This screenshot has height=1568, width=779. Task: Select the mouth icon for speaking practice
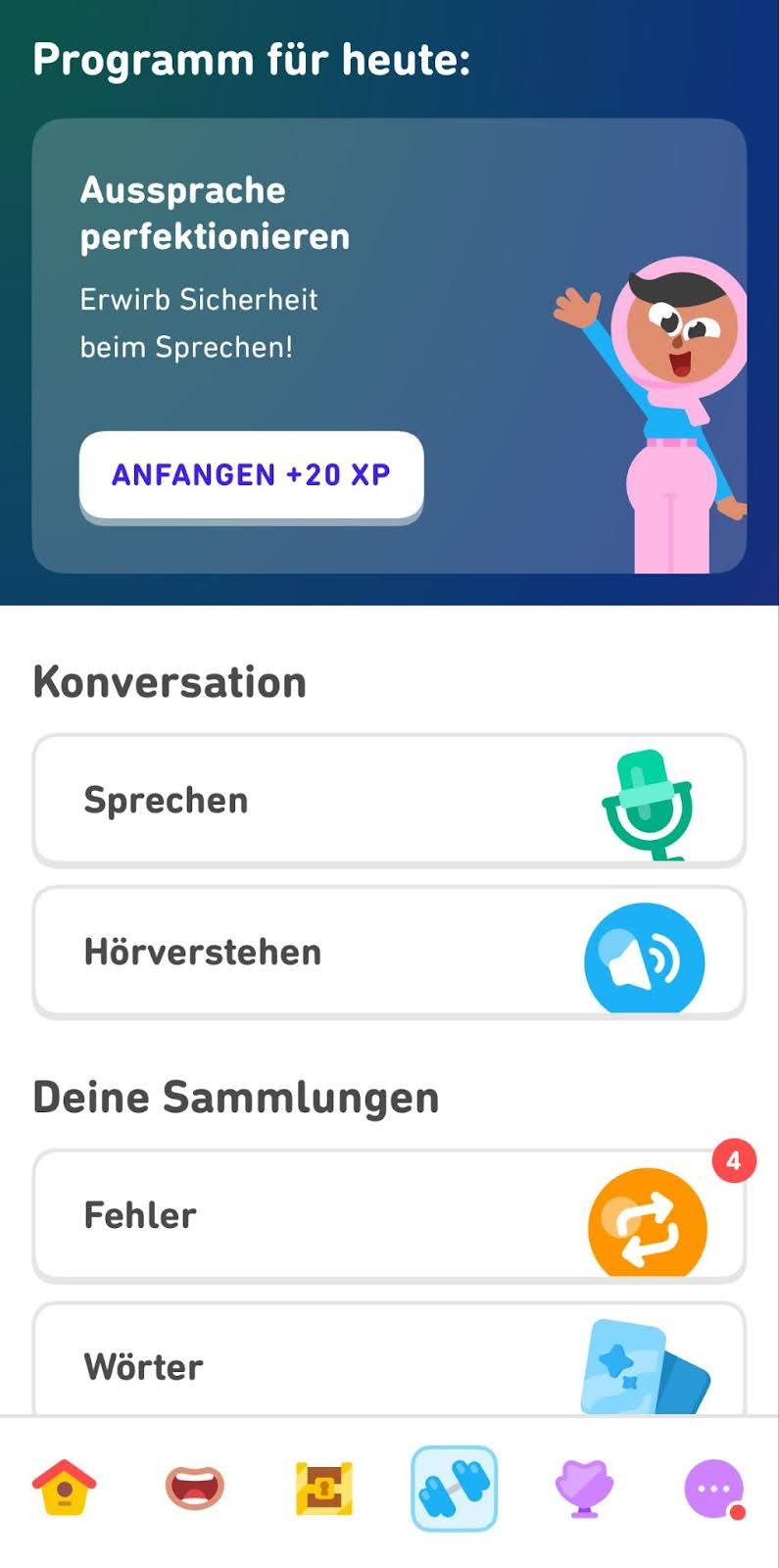pos(194,1488)
